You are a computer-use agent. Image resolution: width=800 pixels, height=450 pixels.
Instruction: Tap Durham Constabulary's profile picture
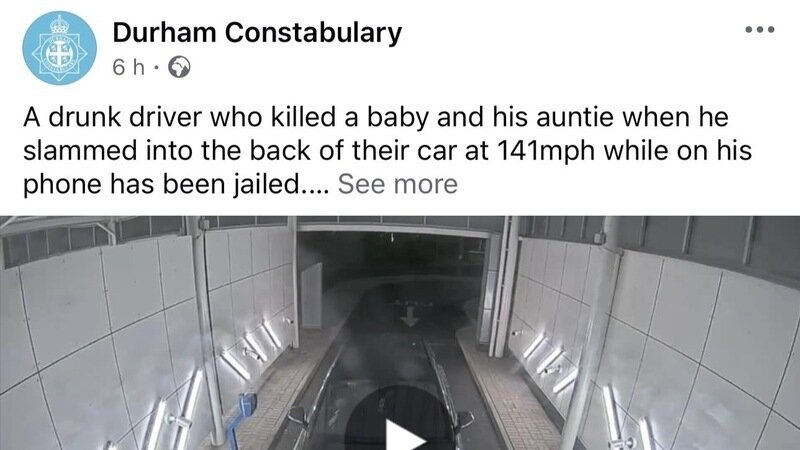click(x=60, y=48)
